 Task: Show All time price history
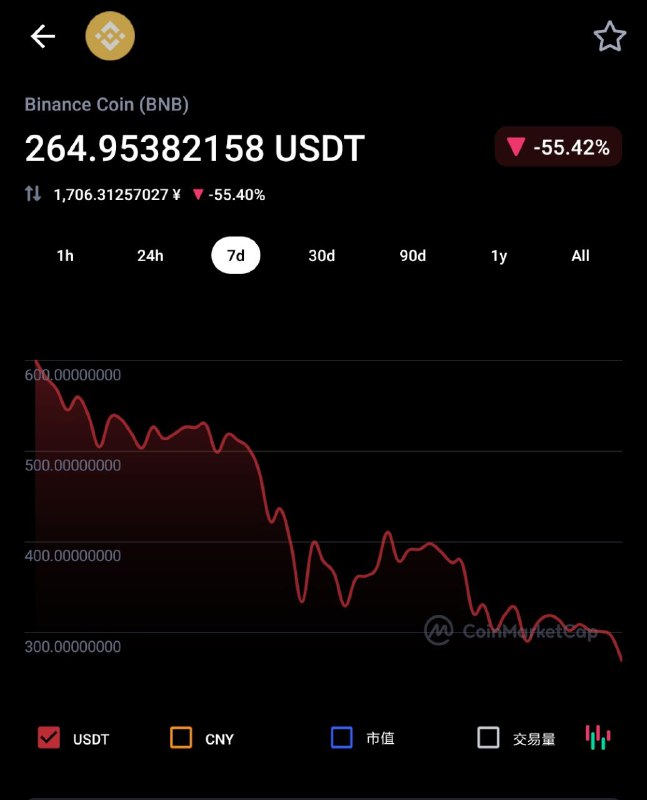pos(580,256)
